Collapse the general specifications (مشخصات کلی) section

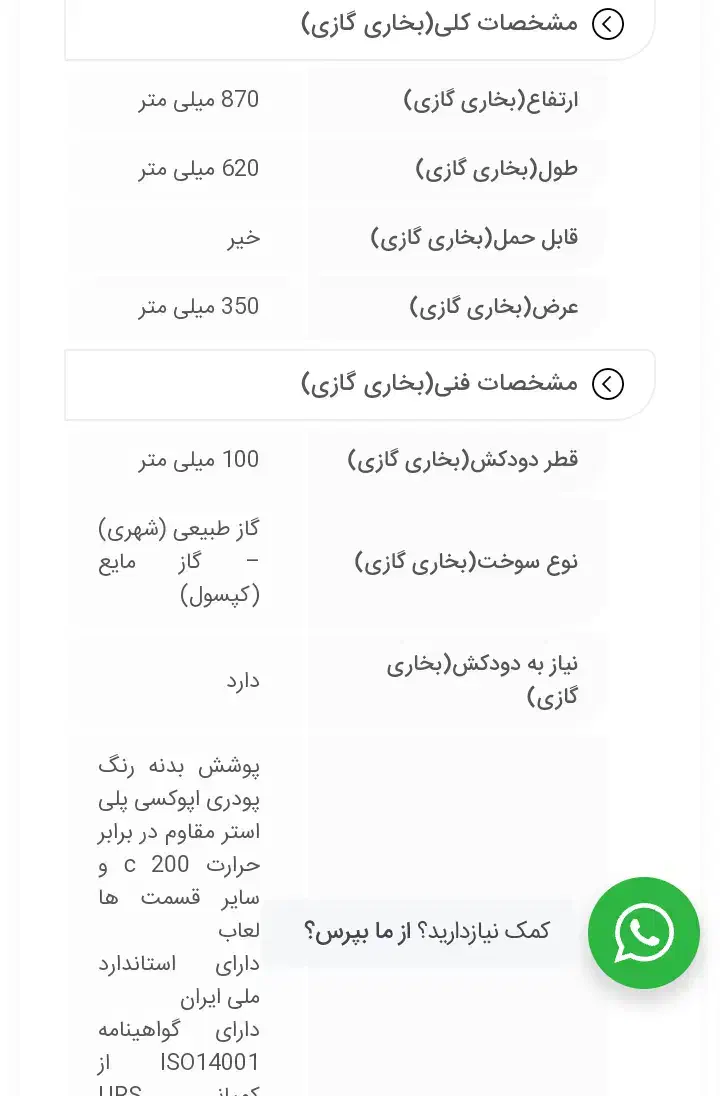click(607, 24)
